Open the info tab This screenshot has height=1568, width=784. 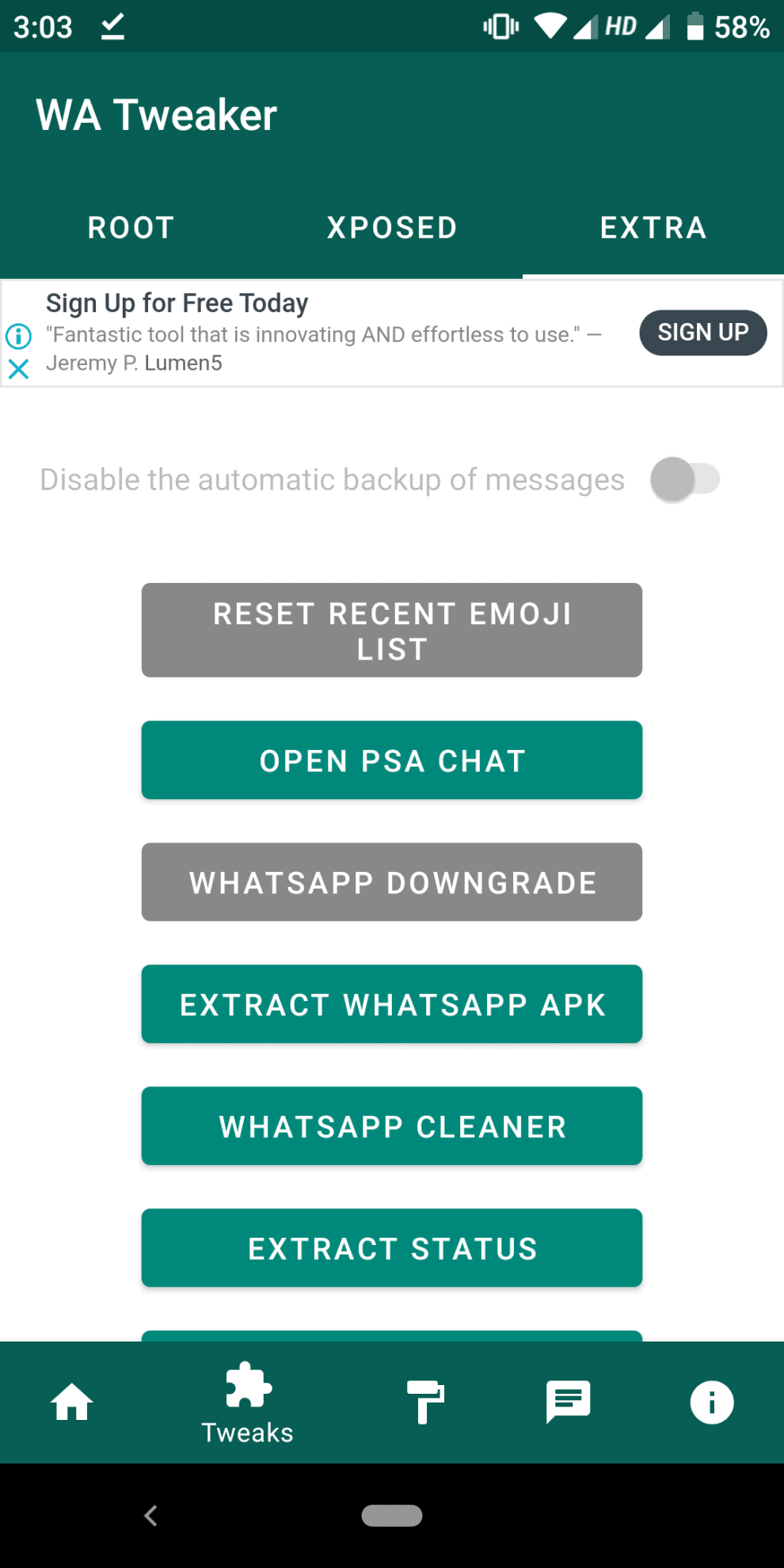[x=712, y=1402]
